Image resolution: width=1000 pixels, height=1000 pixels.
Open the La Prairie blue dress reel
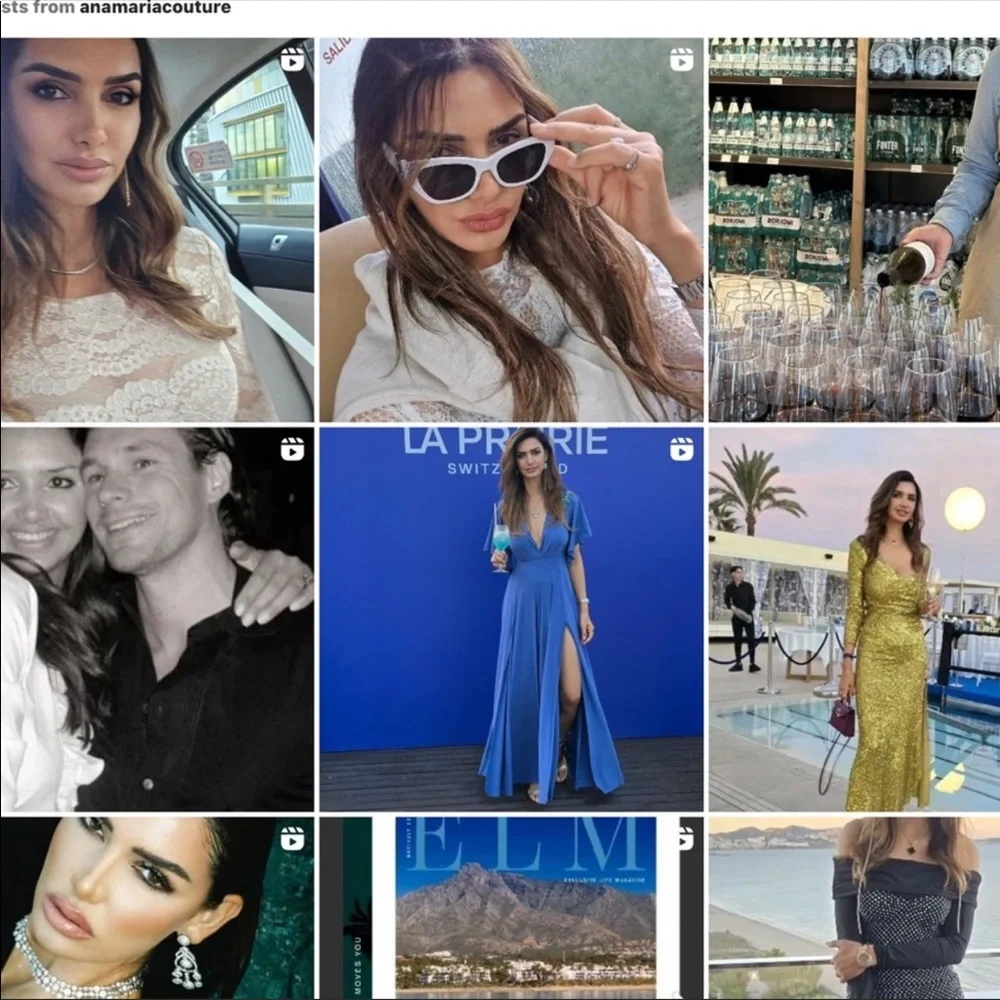point(511,619)
